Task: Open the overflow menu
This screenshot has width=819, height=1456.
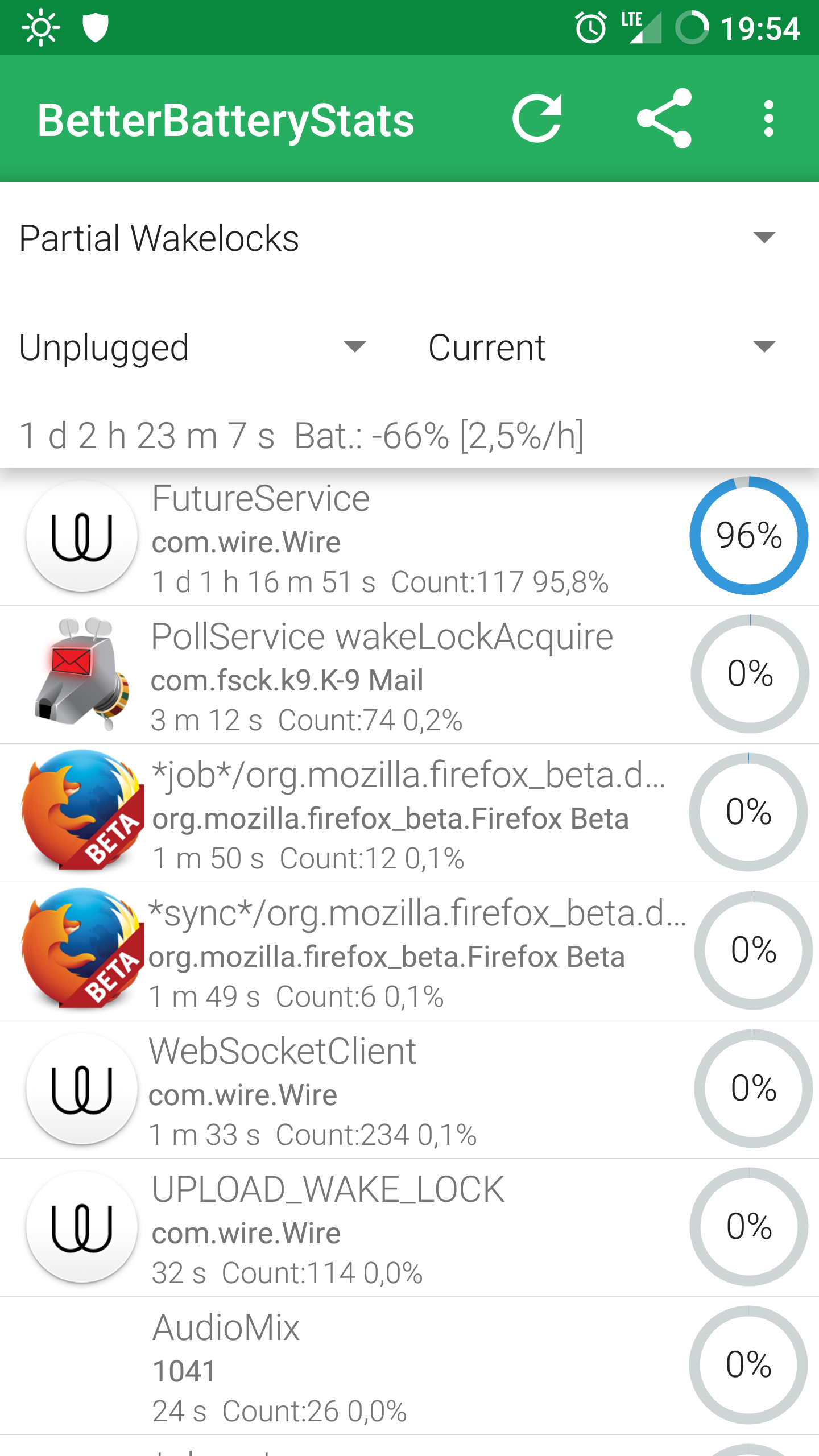Action: [769, 119]
